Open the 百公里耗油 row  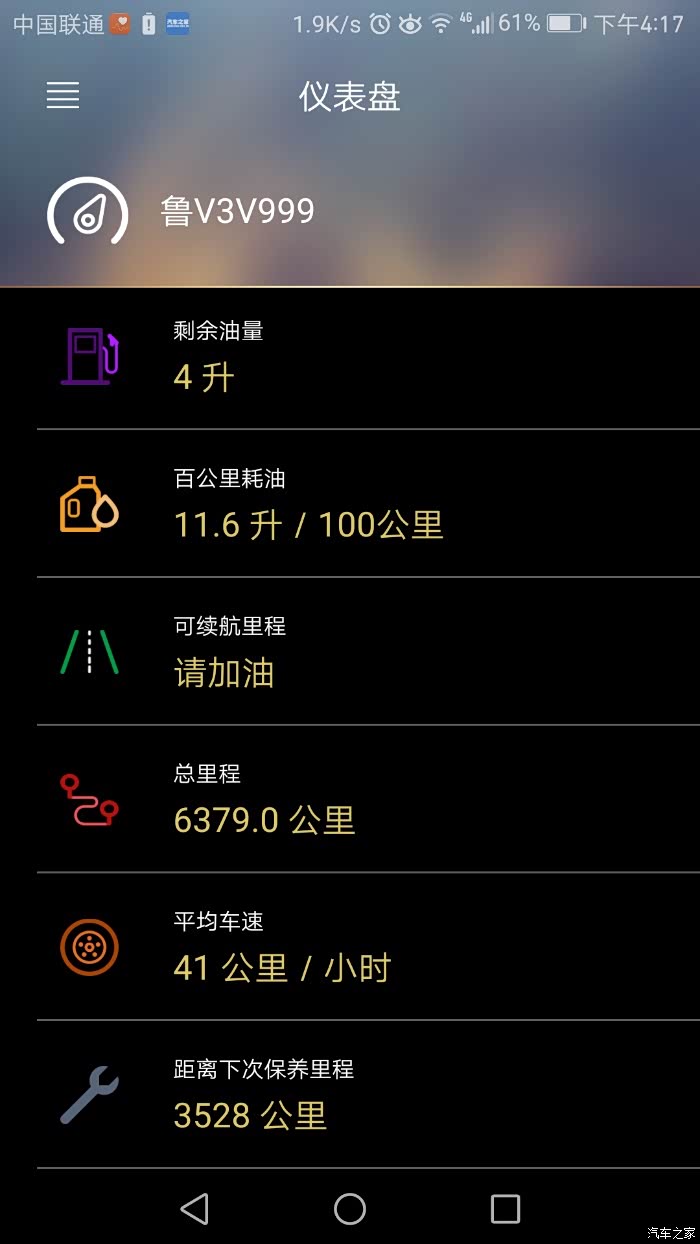tap(368, 504)
